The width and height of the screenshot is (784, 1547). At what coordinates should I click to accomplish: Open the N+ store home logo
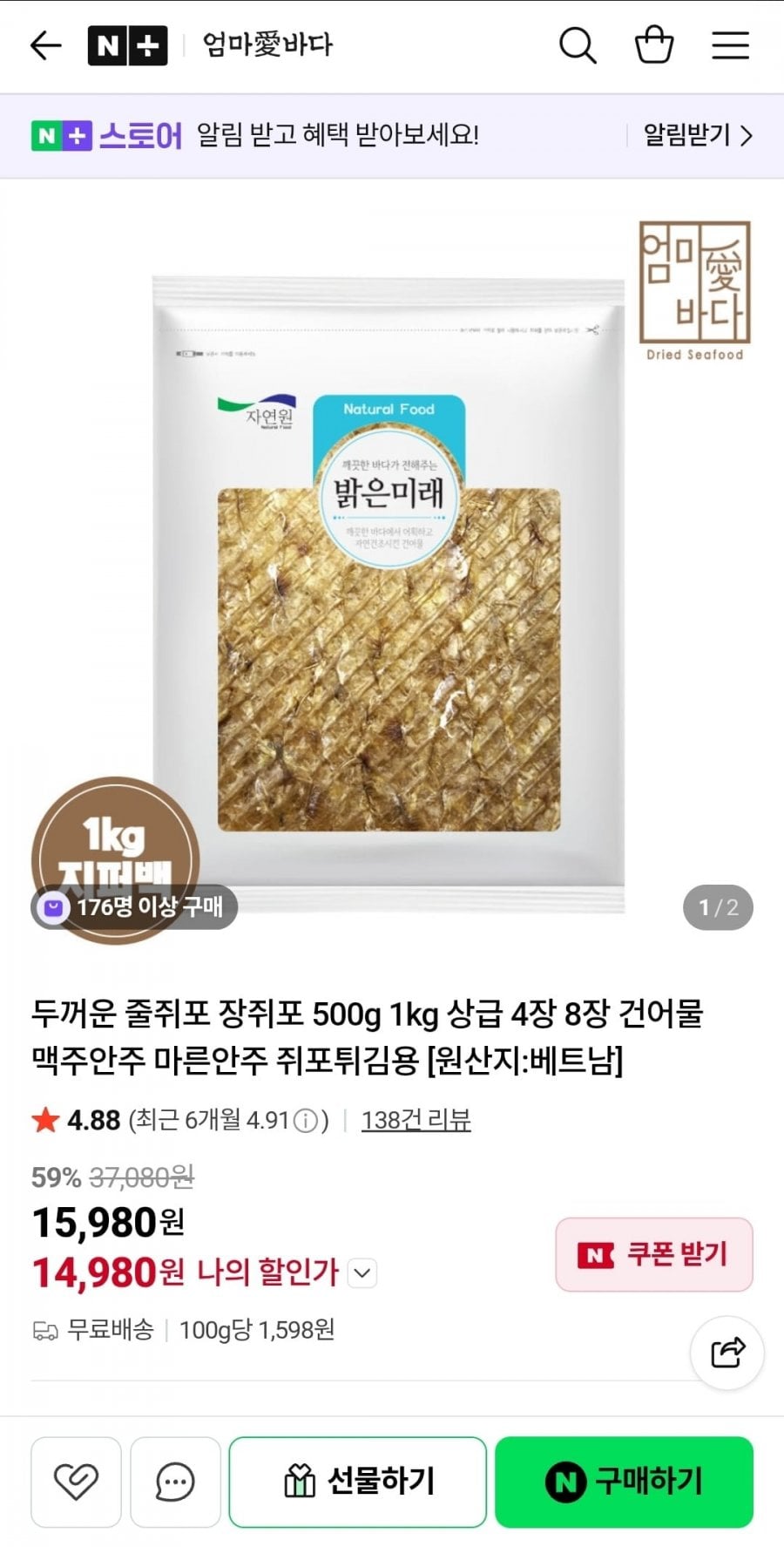[x=127, y=45]
